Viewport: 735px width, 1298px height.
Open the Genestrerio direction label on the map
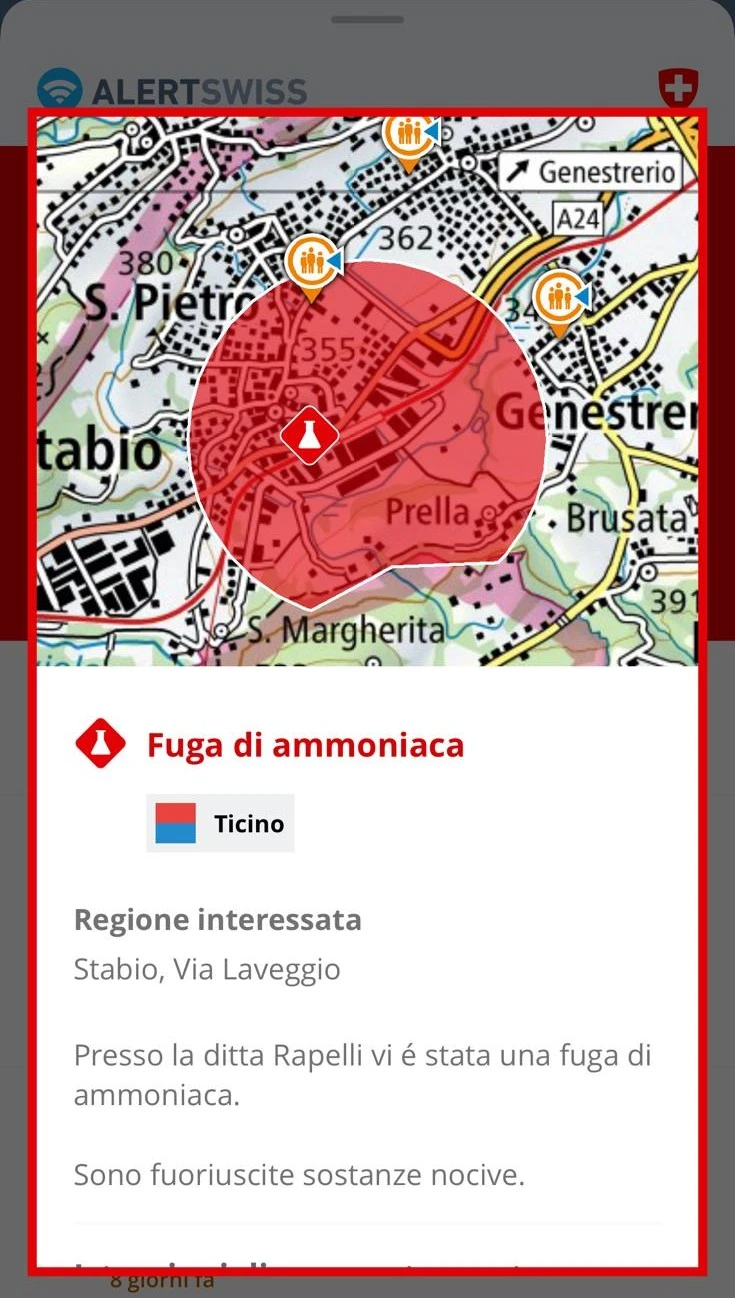(x=591, y=171)
